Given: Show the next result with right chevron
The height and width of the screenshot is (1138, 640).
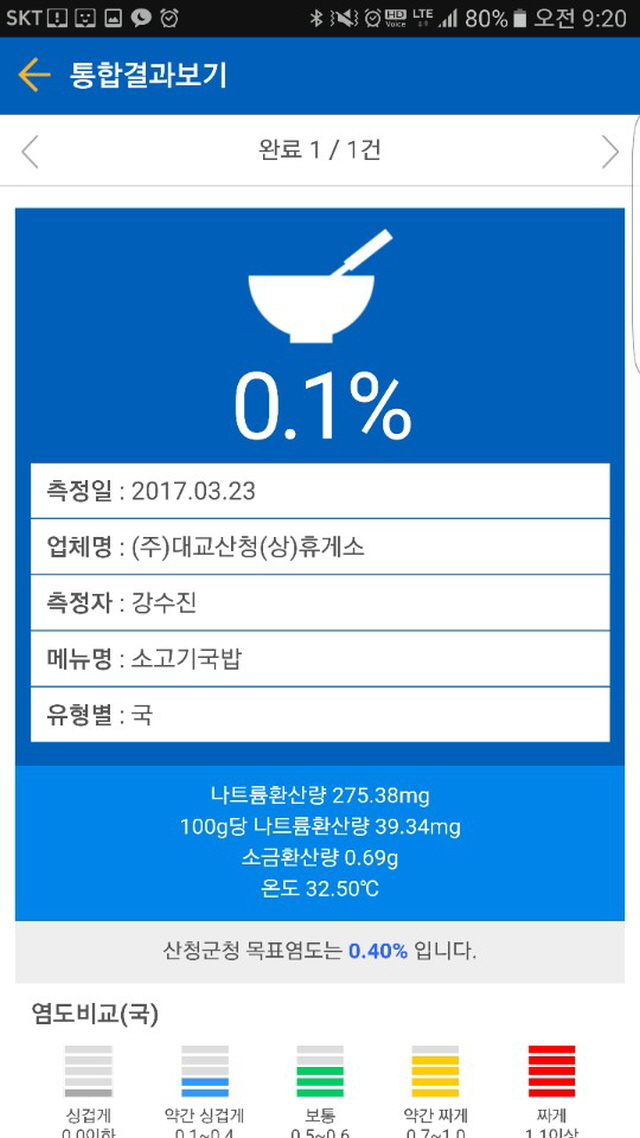Looking at the screenshot, I should pos(610,152).
